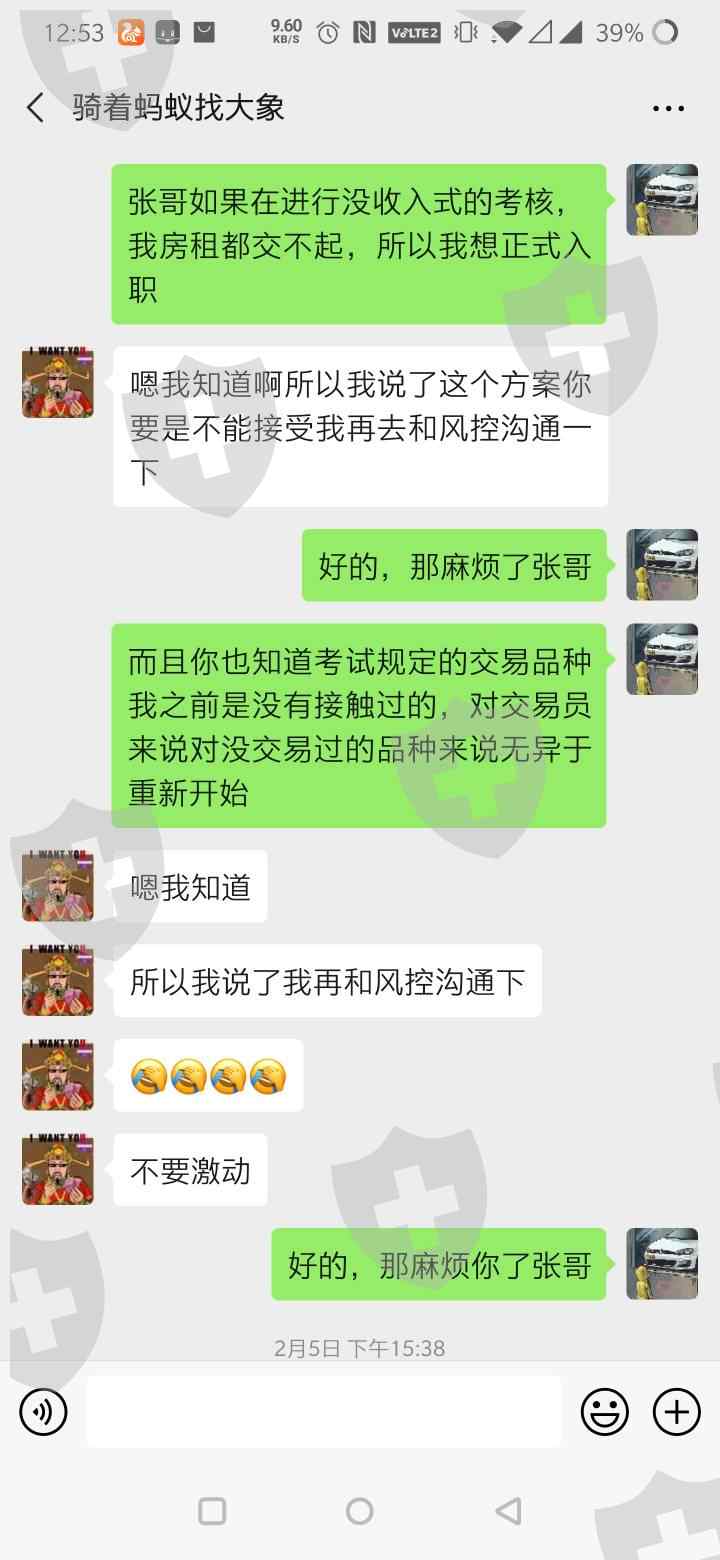
Task: Switch to voice message input
Action: [43, 1412]
